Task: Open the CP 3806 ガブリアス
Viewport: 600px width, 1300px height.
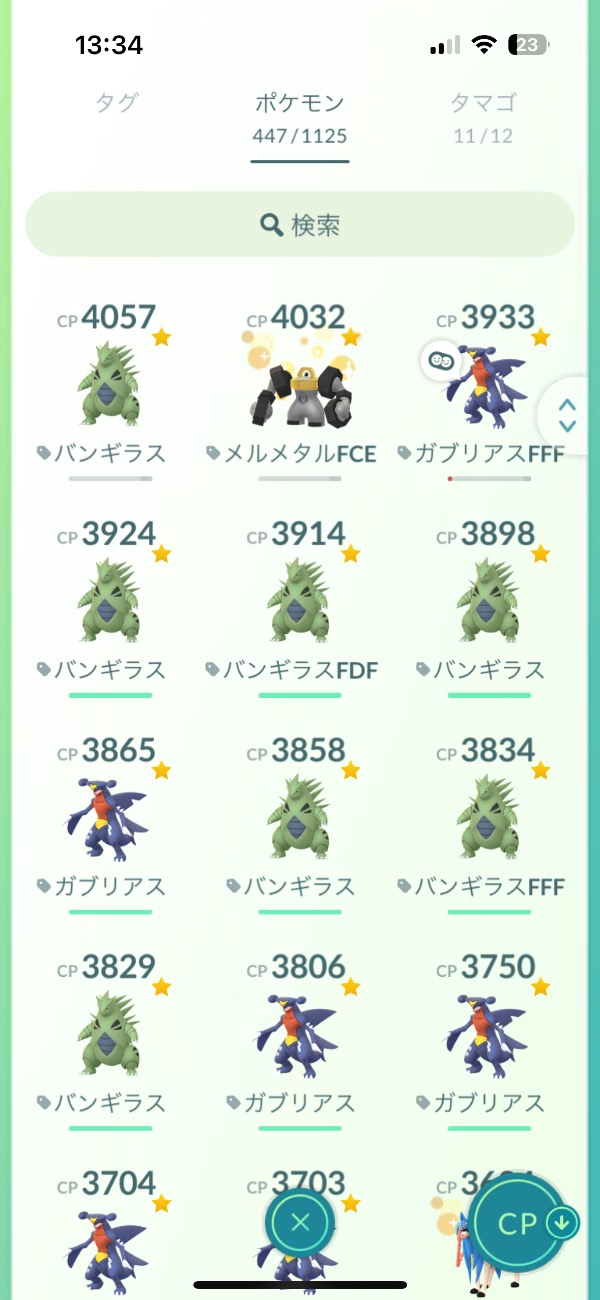Action: pyautogui.click(x=300, y=1035)
